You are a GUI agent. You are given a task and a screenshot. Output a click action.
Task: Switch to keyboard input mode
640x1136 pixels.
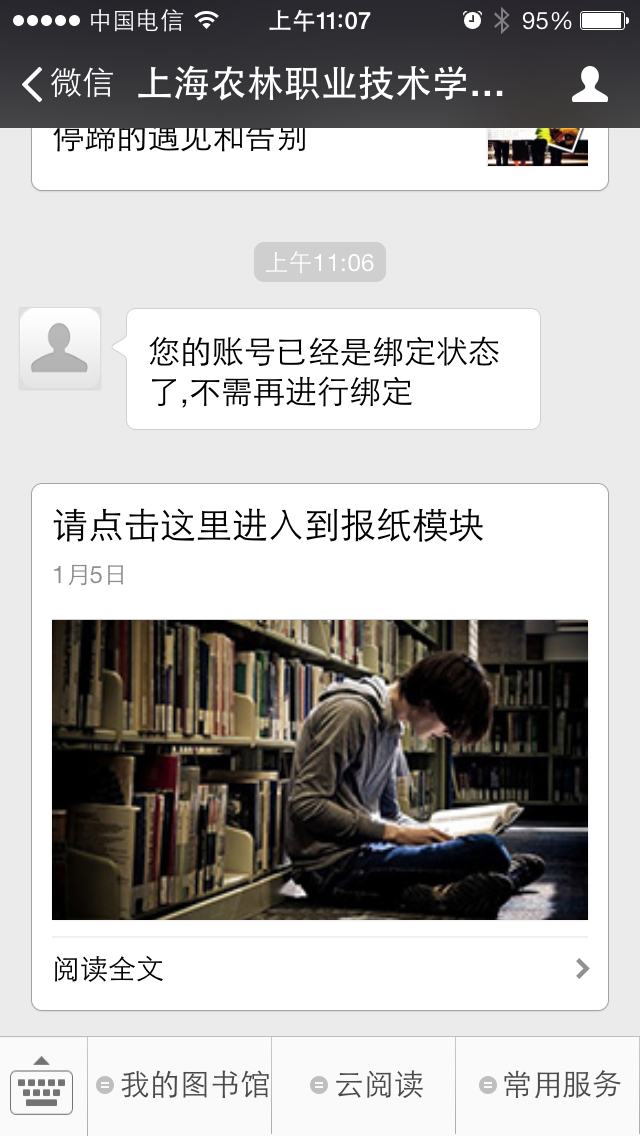click(42, 1086)
